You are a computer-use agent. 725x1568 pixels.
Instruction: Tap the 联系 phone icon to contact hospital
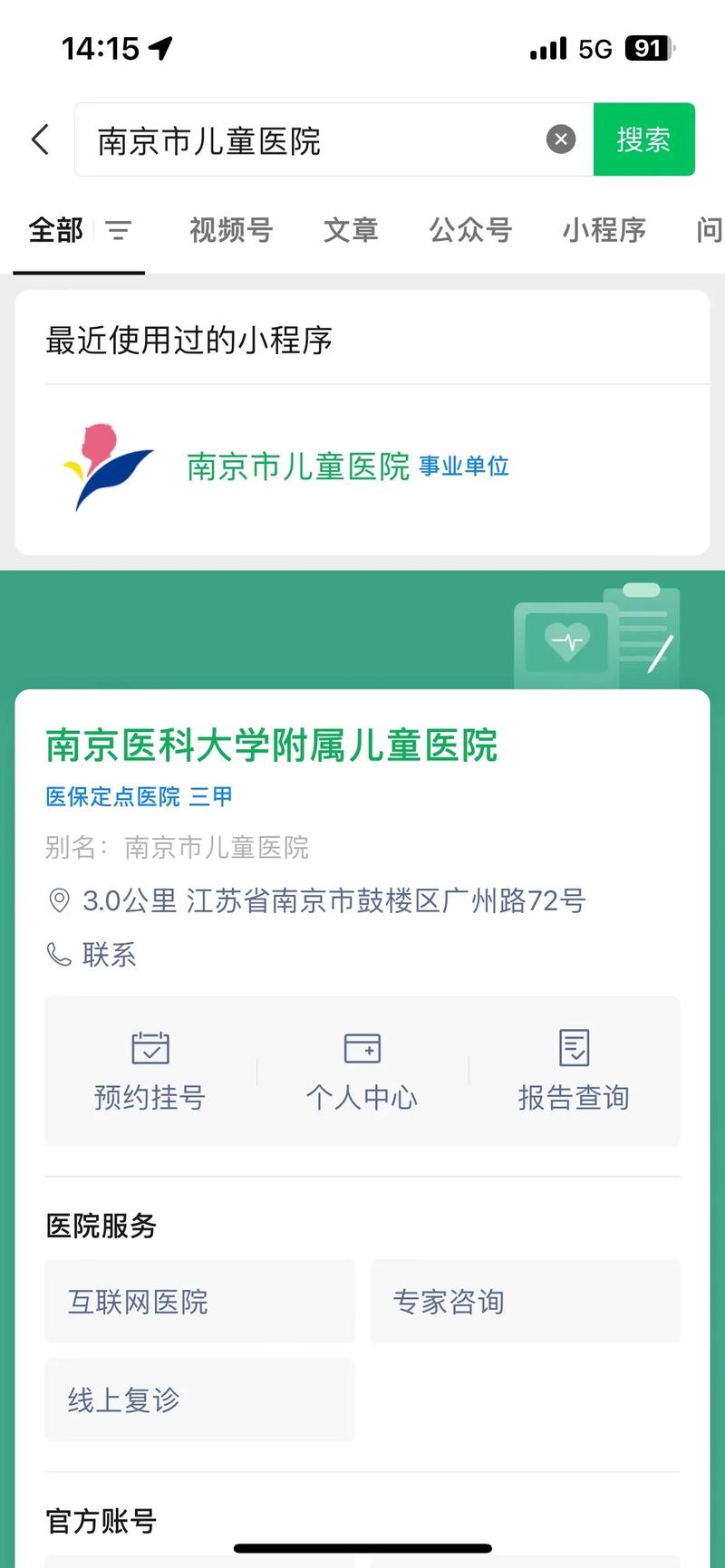click(58, 954)
